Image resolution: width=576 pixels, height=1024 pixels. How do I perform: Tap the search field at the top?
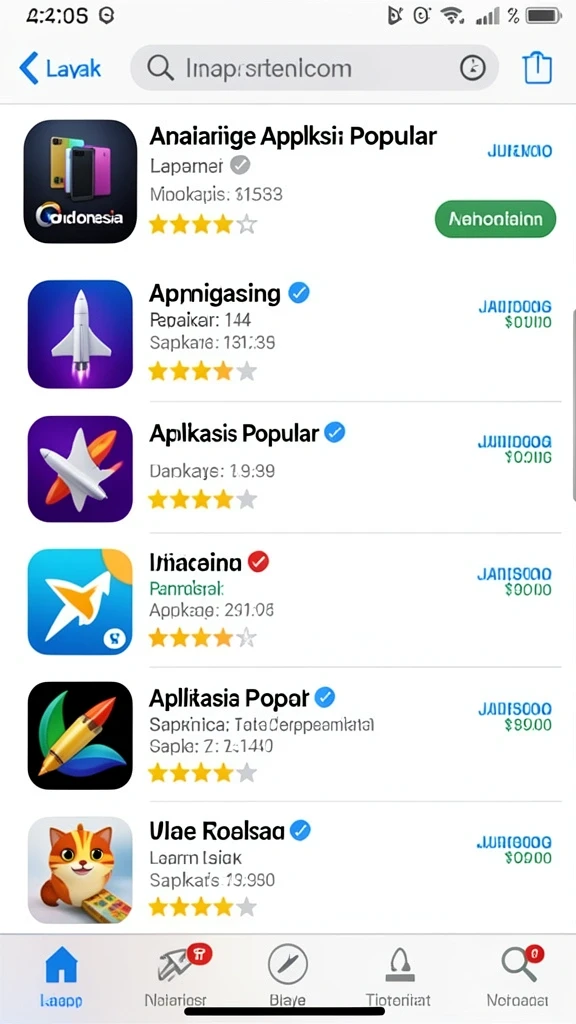click(x=314, y=68)
